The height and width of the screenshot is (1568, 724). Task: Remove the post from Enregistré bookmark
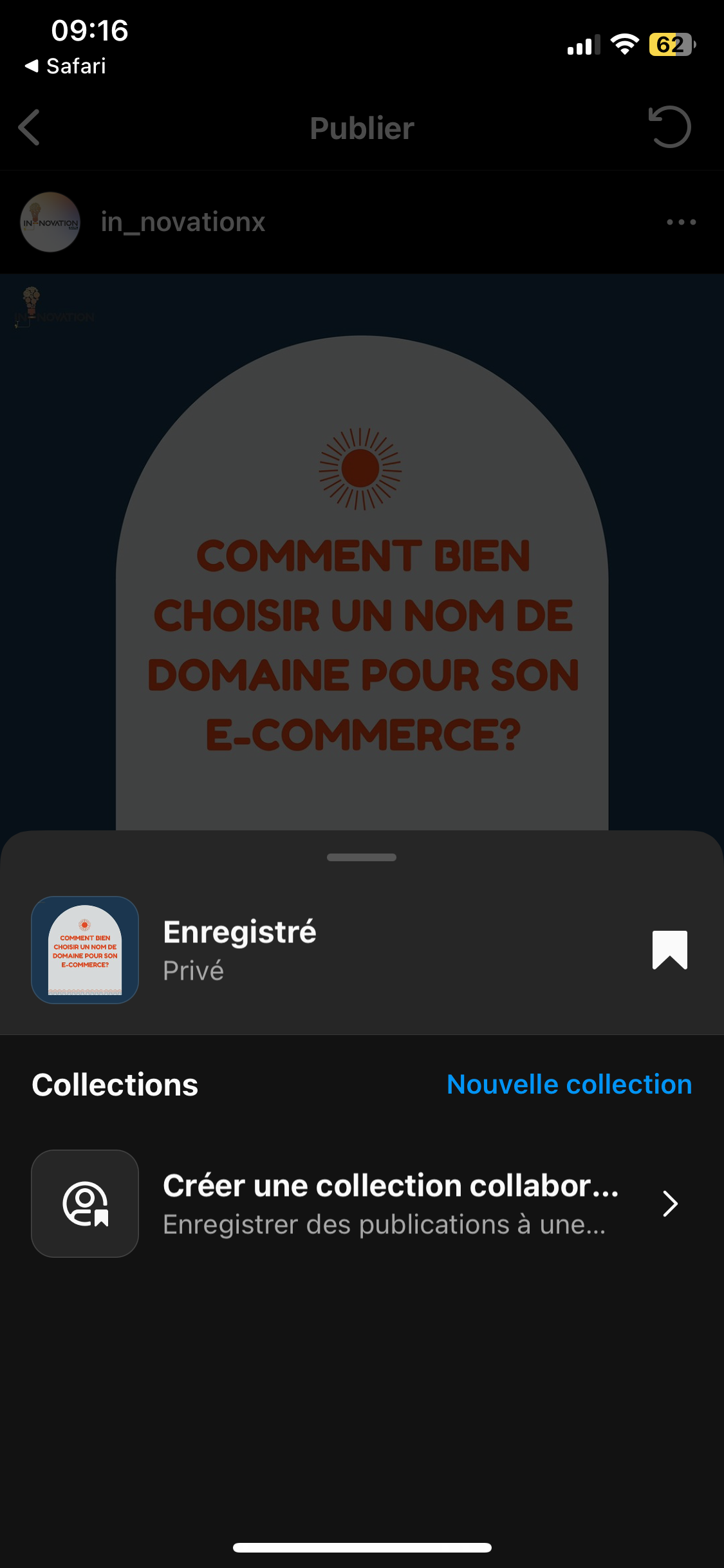point(669,949)
